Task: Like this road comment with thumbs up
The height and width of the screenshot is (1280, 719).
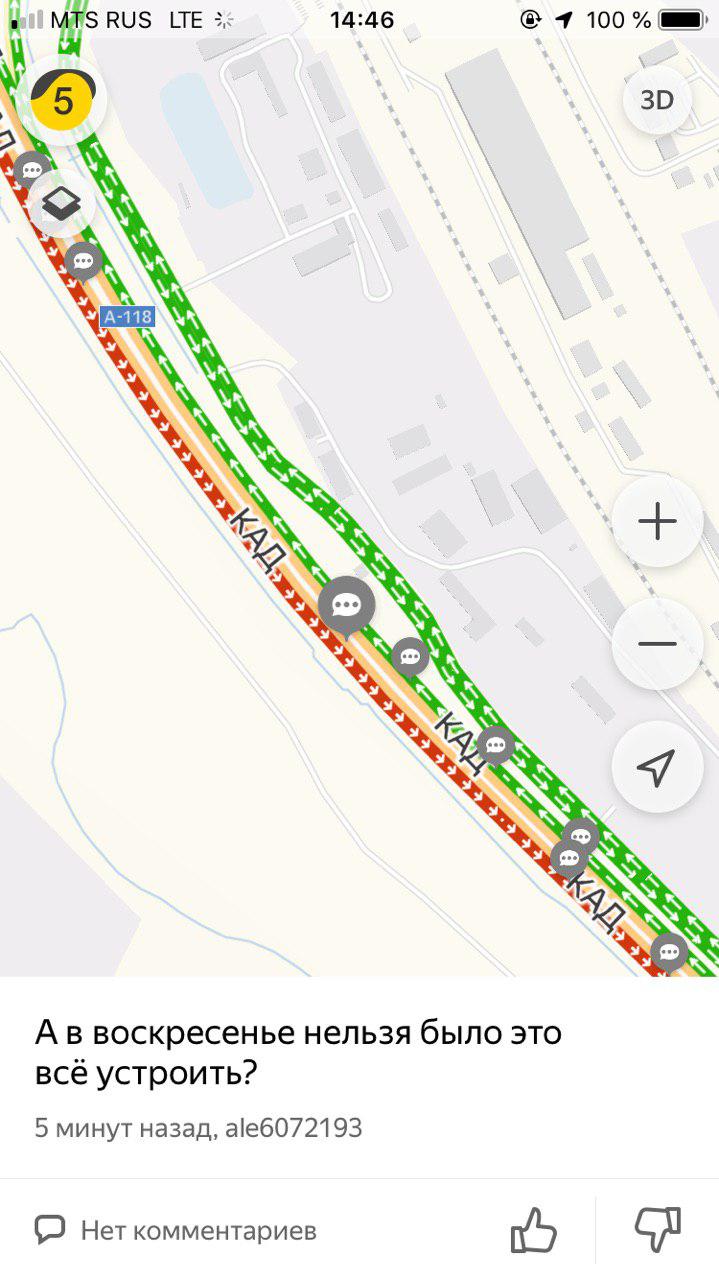Action: click(x=534, y=1229)
